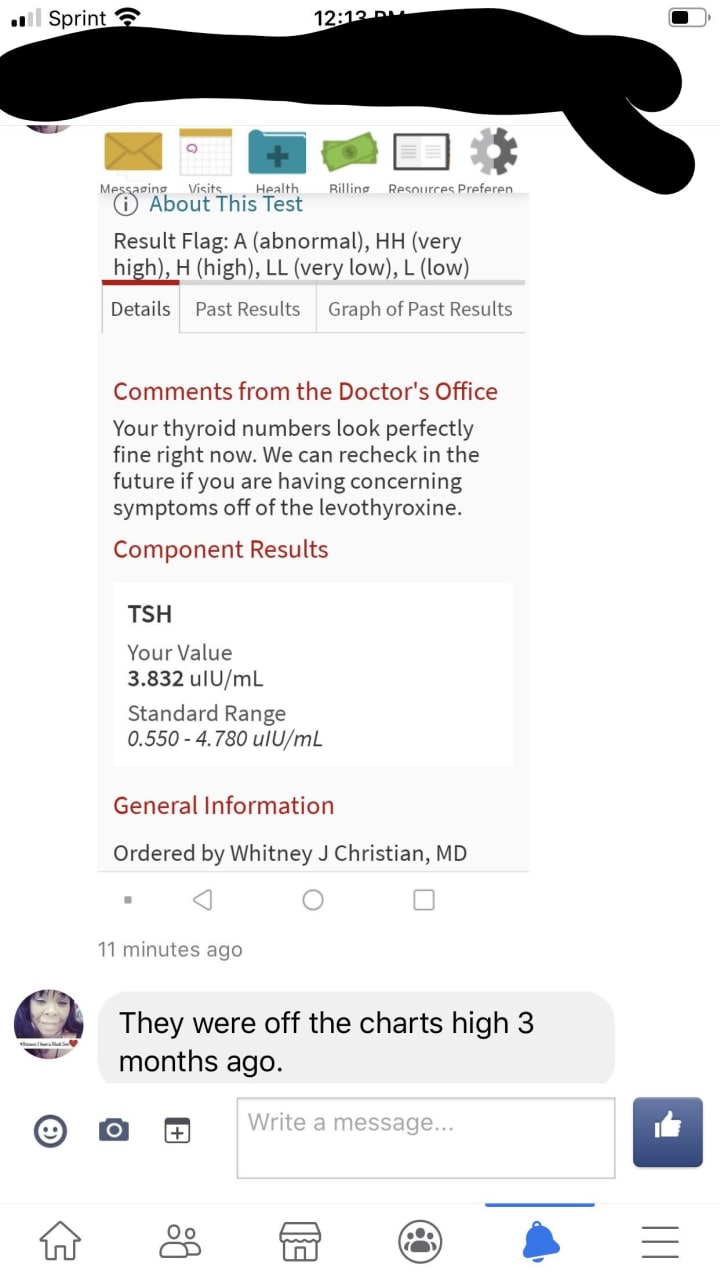Send a thumbs-up like
Viewport: 720px width, 1280px height.
(x=667, y=1131)
